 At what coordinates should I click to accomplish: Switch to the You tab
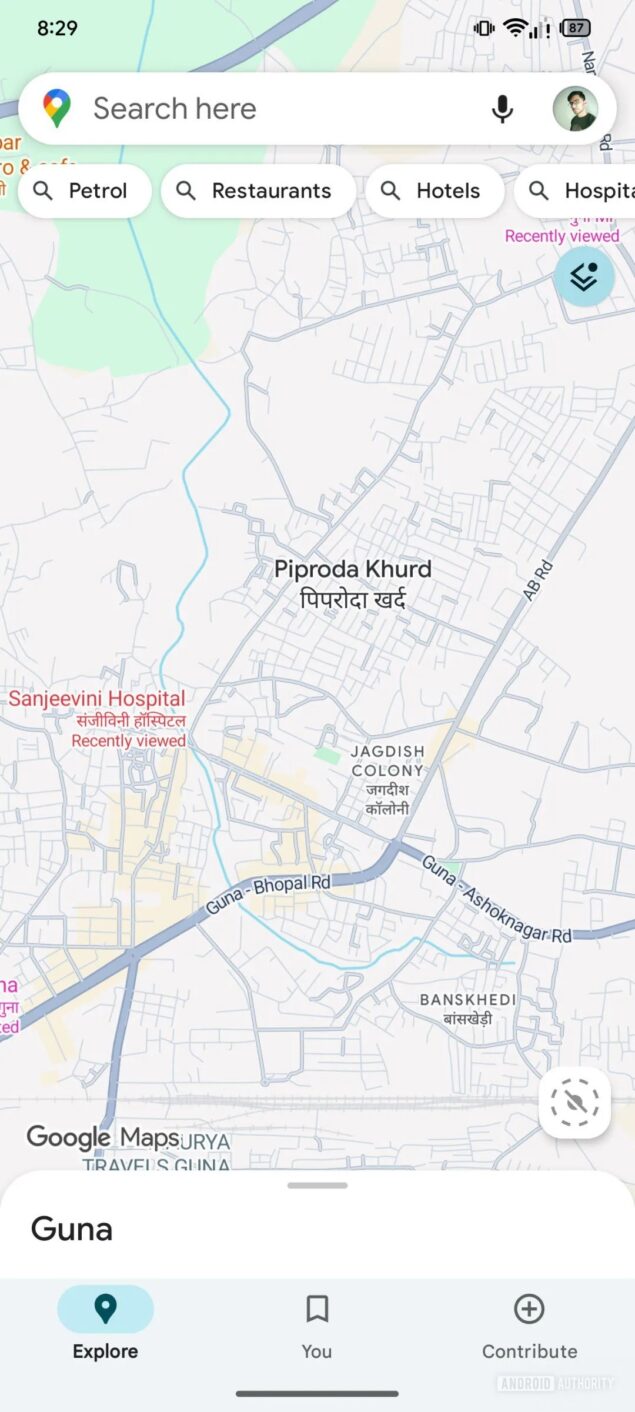[x=317, y=1326]
